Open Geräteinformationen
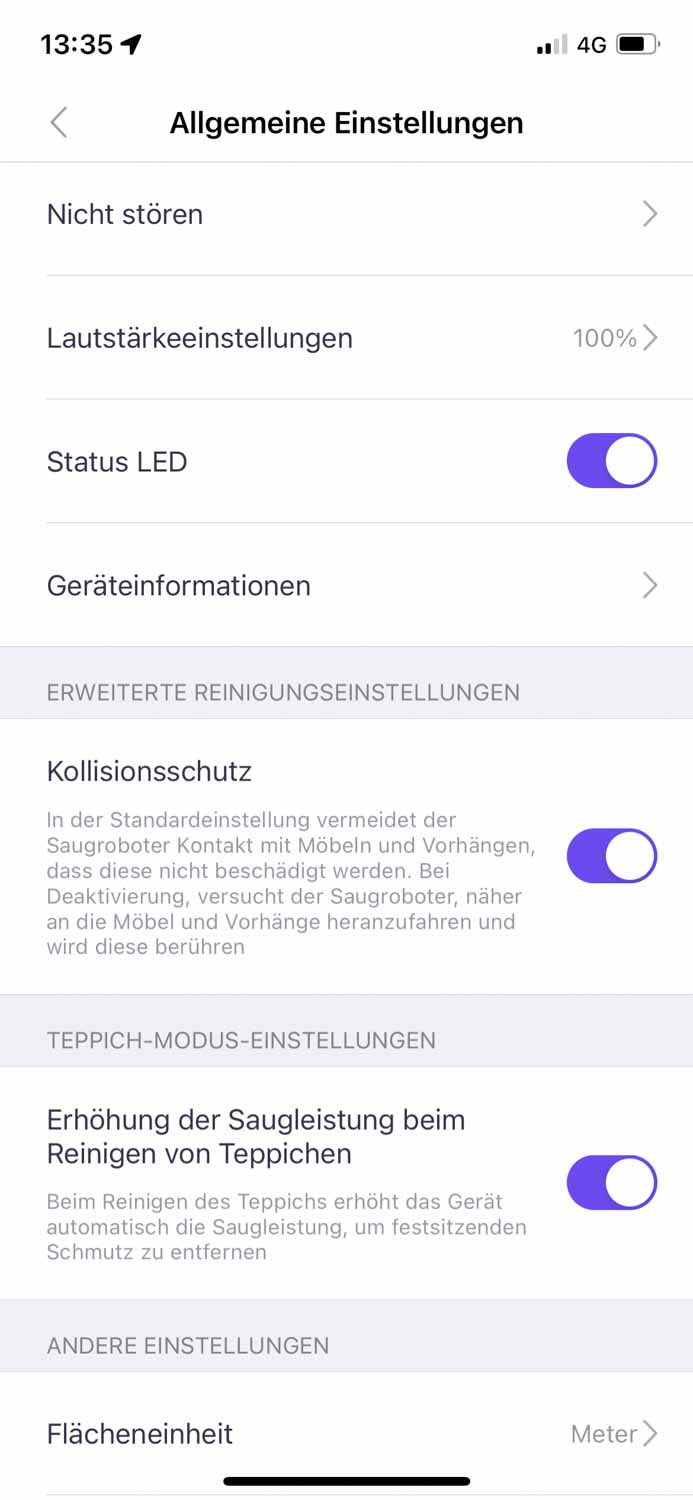The width and height of the screenshot is (693, 1500). coord(346,585)
